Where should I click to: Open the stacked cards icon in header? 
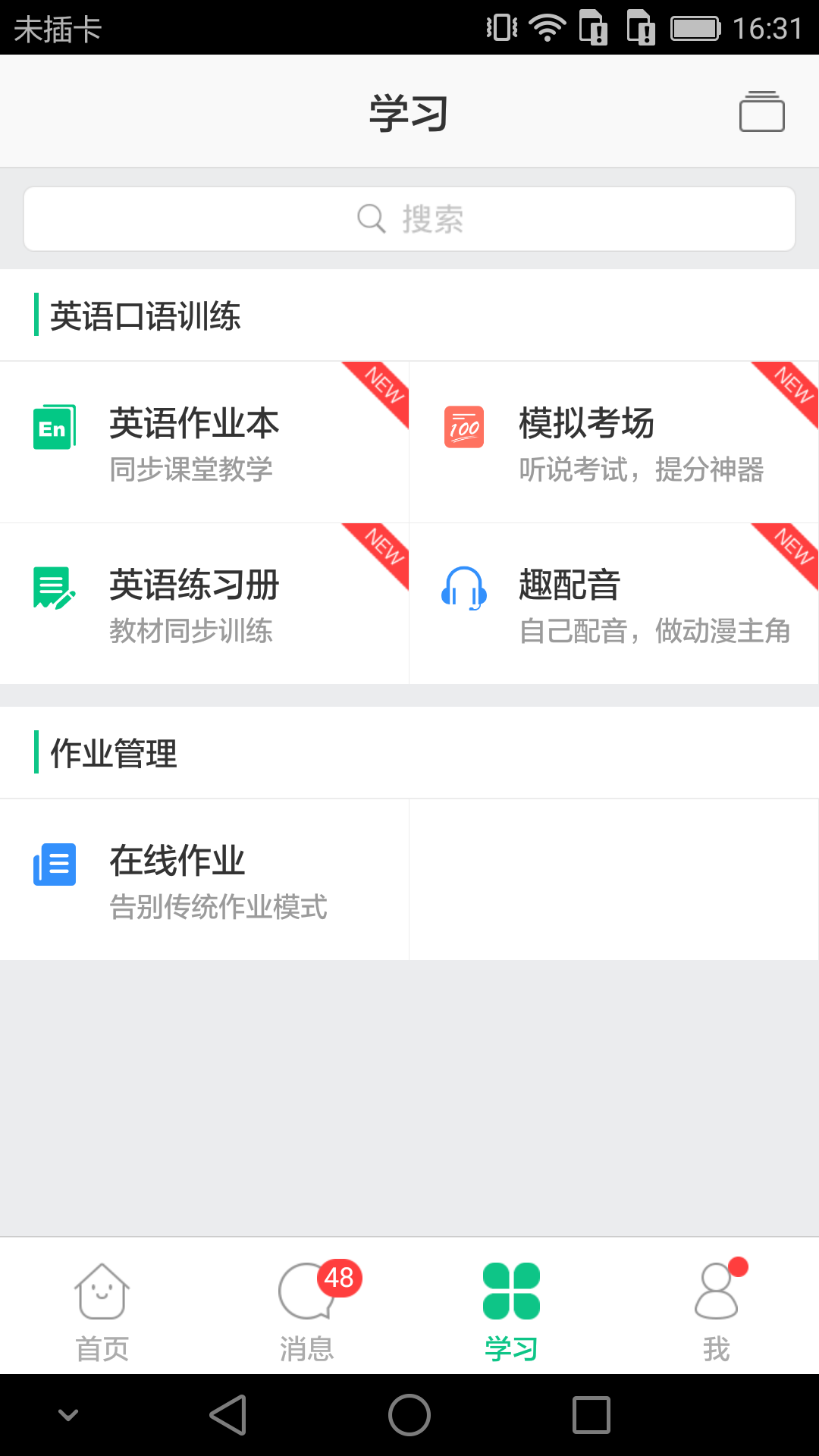(761, 111)
